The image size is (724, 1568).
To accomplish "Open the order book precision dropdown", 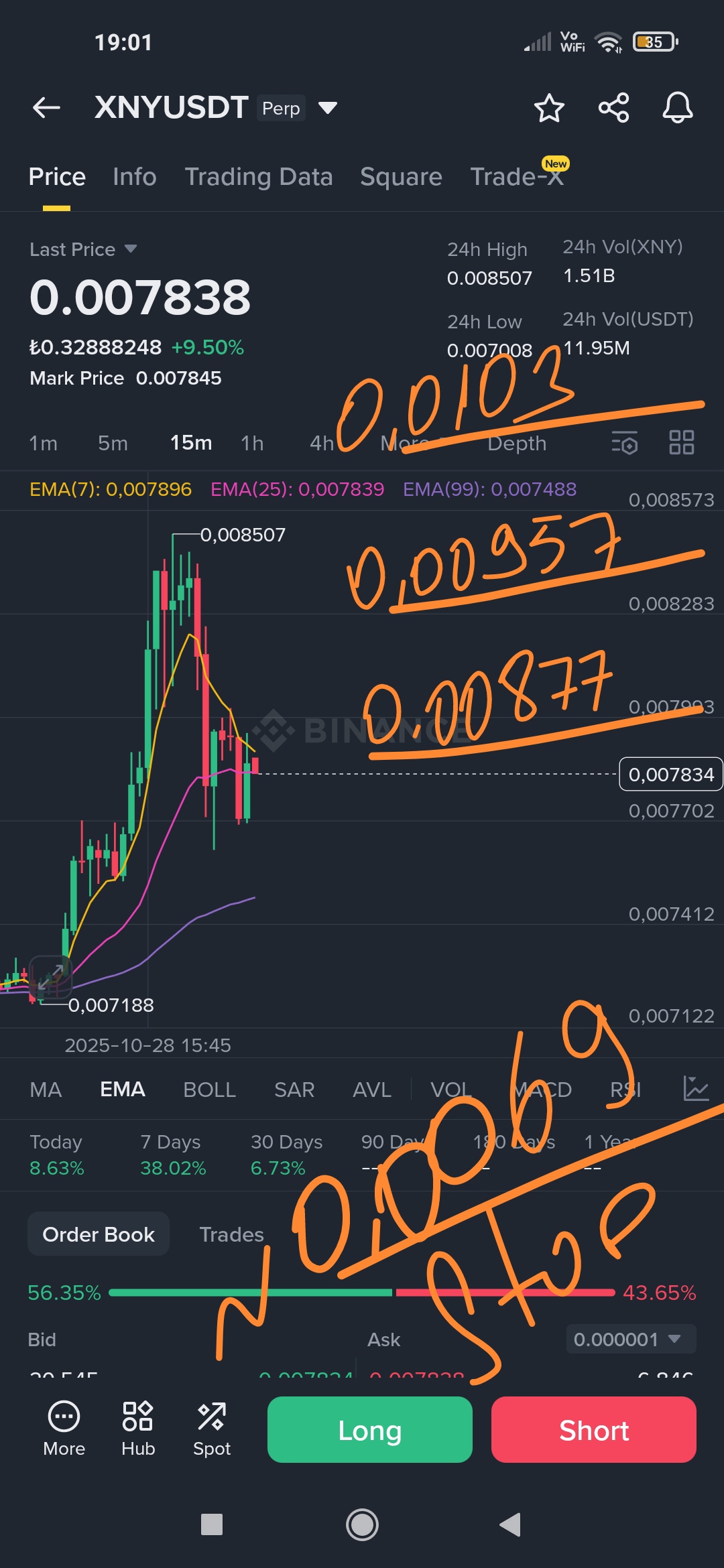I will 630,1340.
